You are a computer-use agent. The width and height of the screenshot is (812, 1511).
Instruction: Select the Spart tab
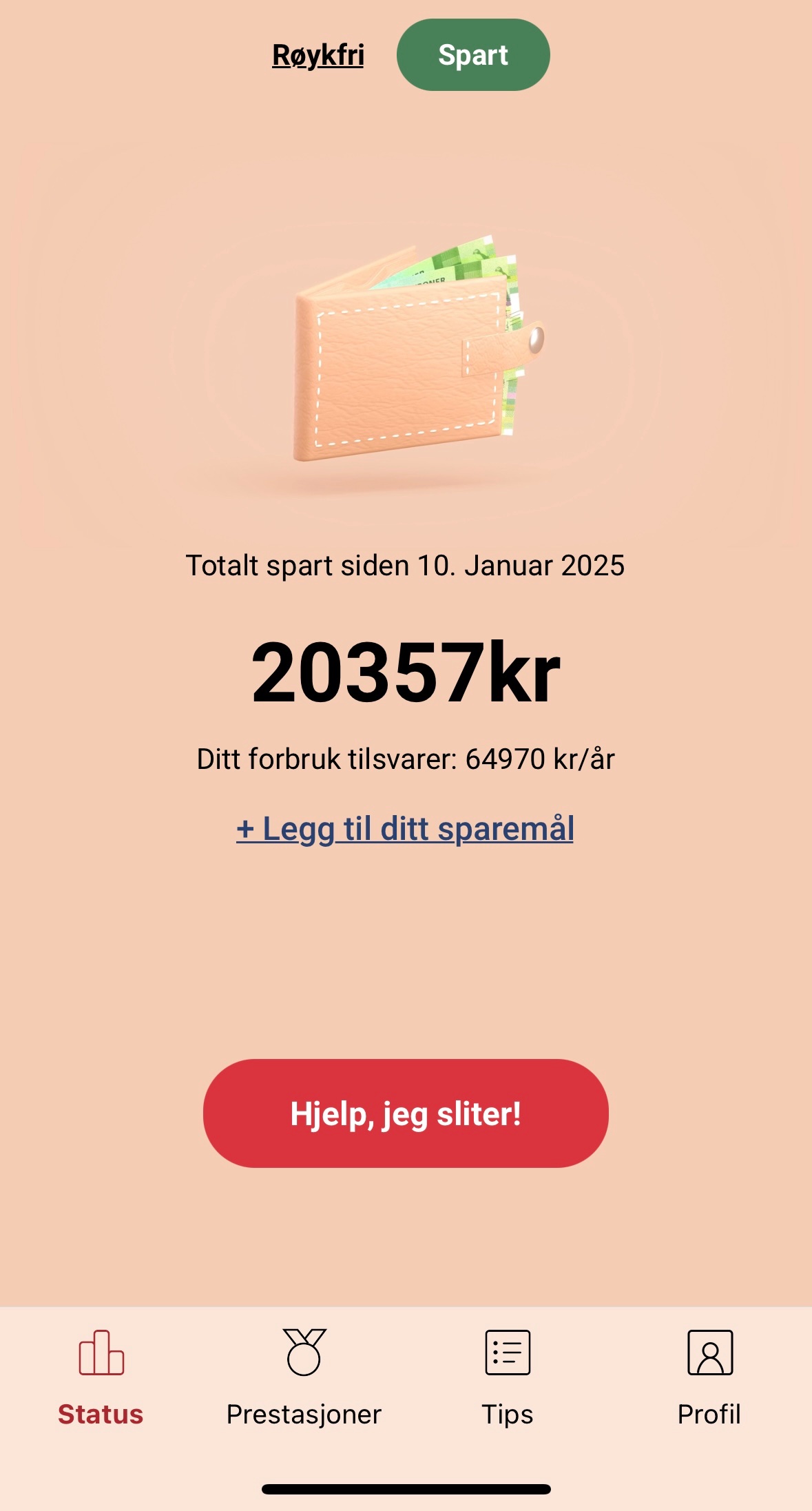473,55
